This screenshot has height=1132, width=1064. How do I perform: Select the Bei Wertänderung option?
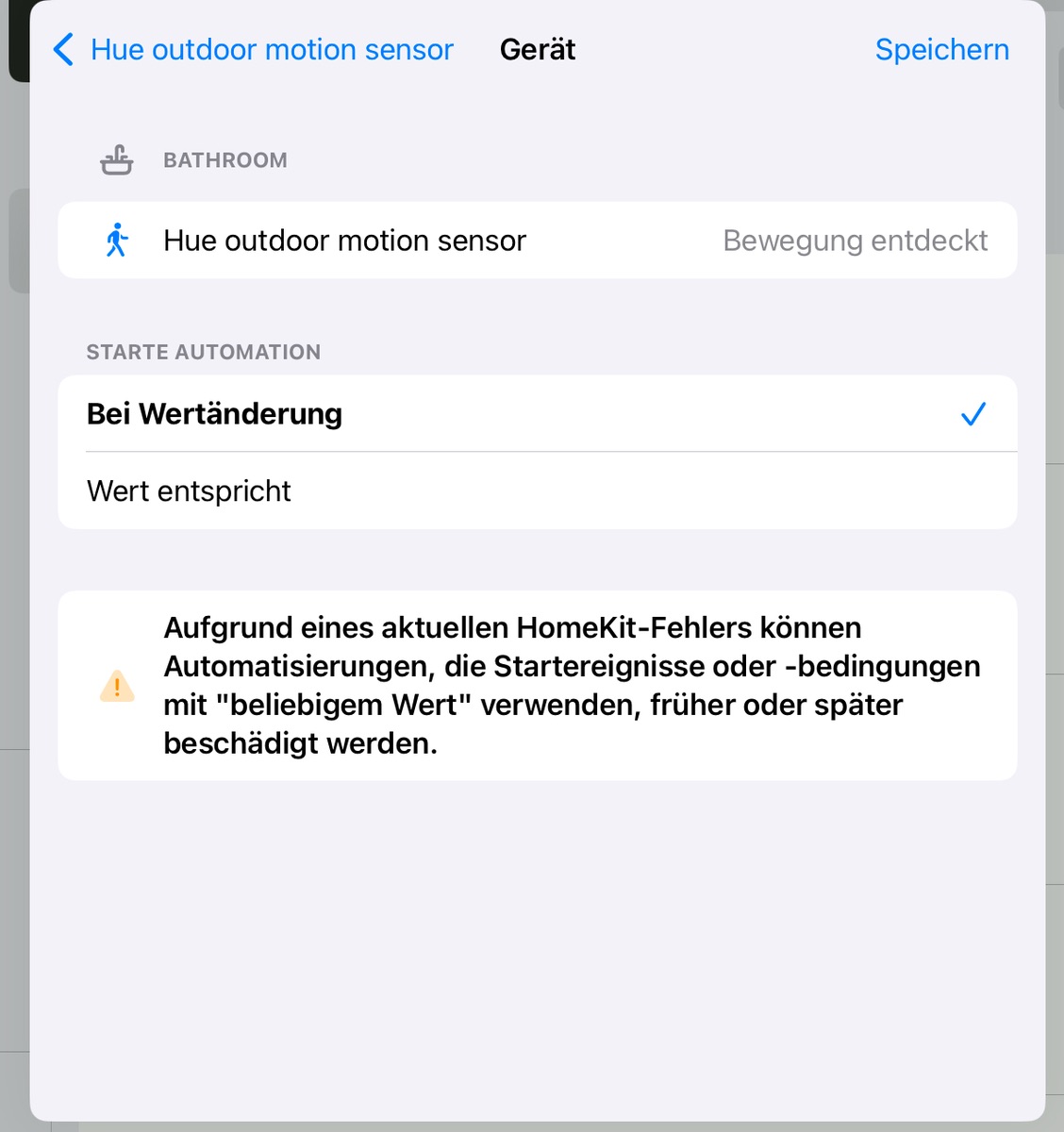pyautogui.click(x=537, y=414)
